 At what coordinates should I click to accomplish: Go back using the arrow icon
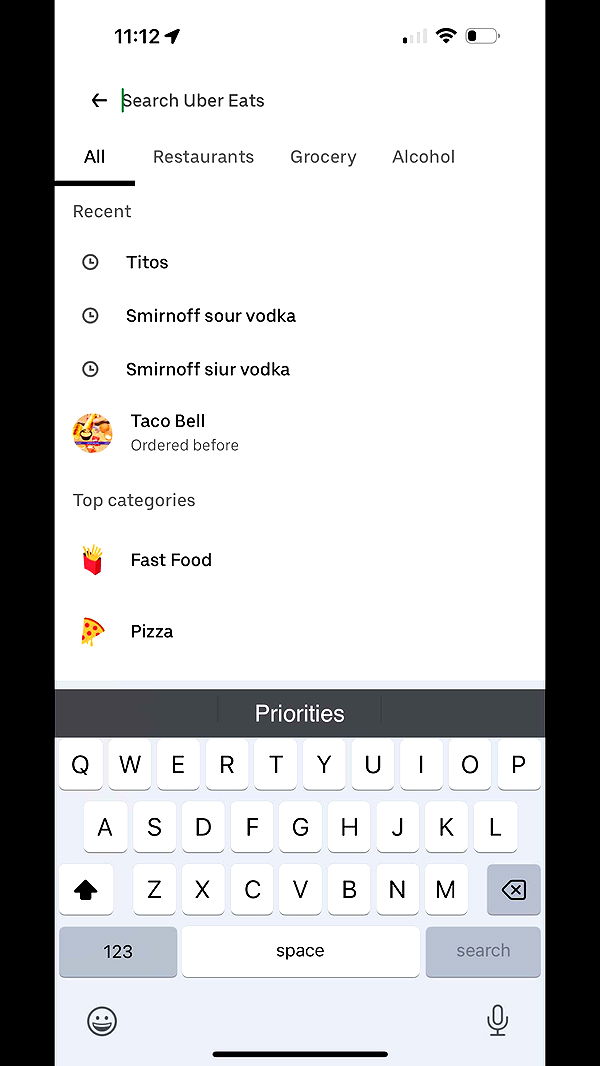98,100
